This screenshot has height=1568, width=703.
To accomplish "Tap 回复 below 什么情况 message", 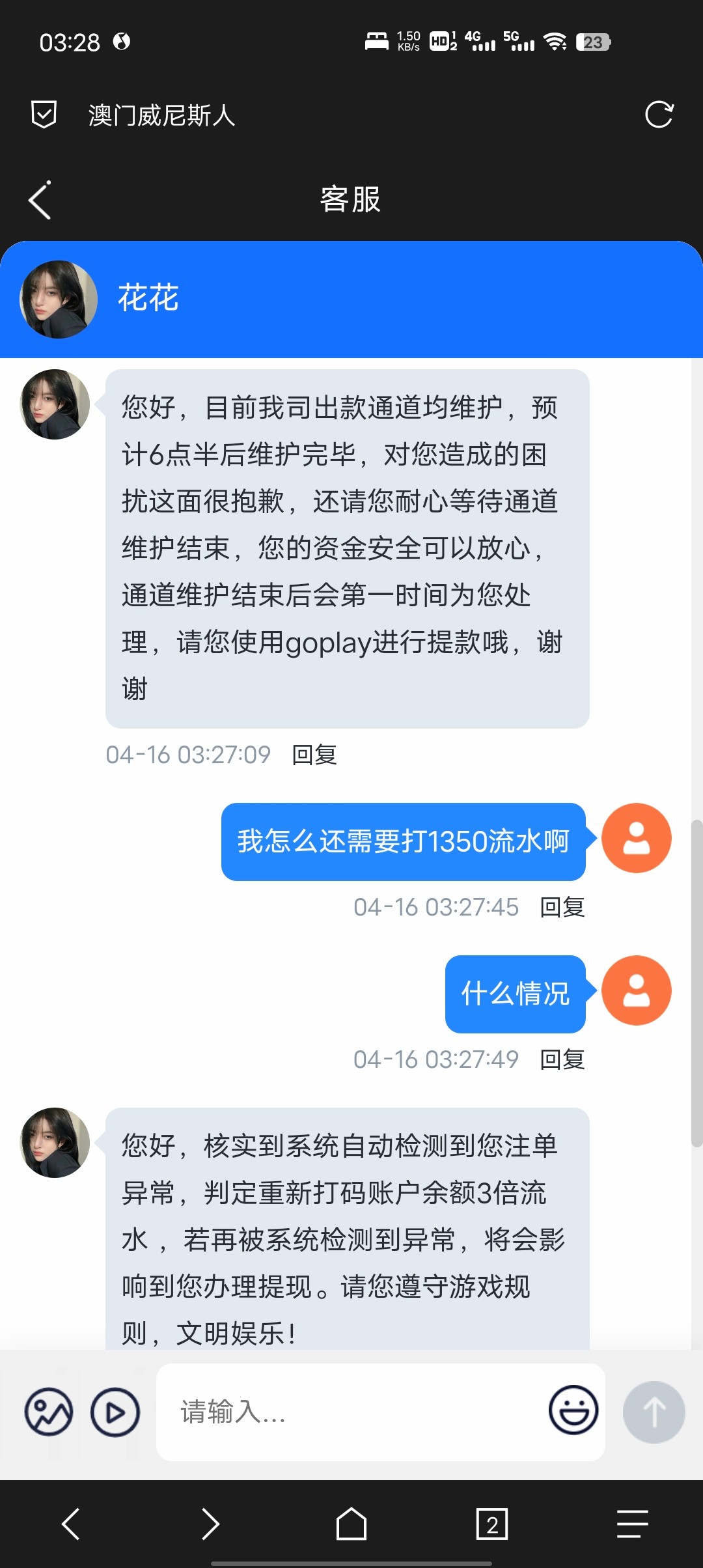I will point(562,1059).
